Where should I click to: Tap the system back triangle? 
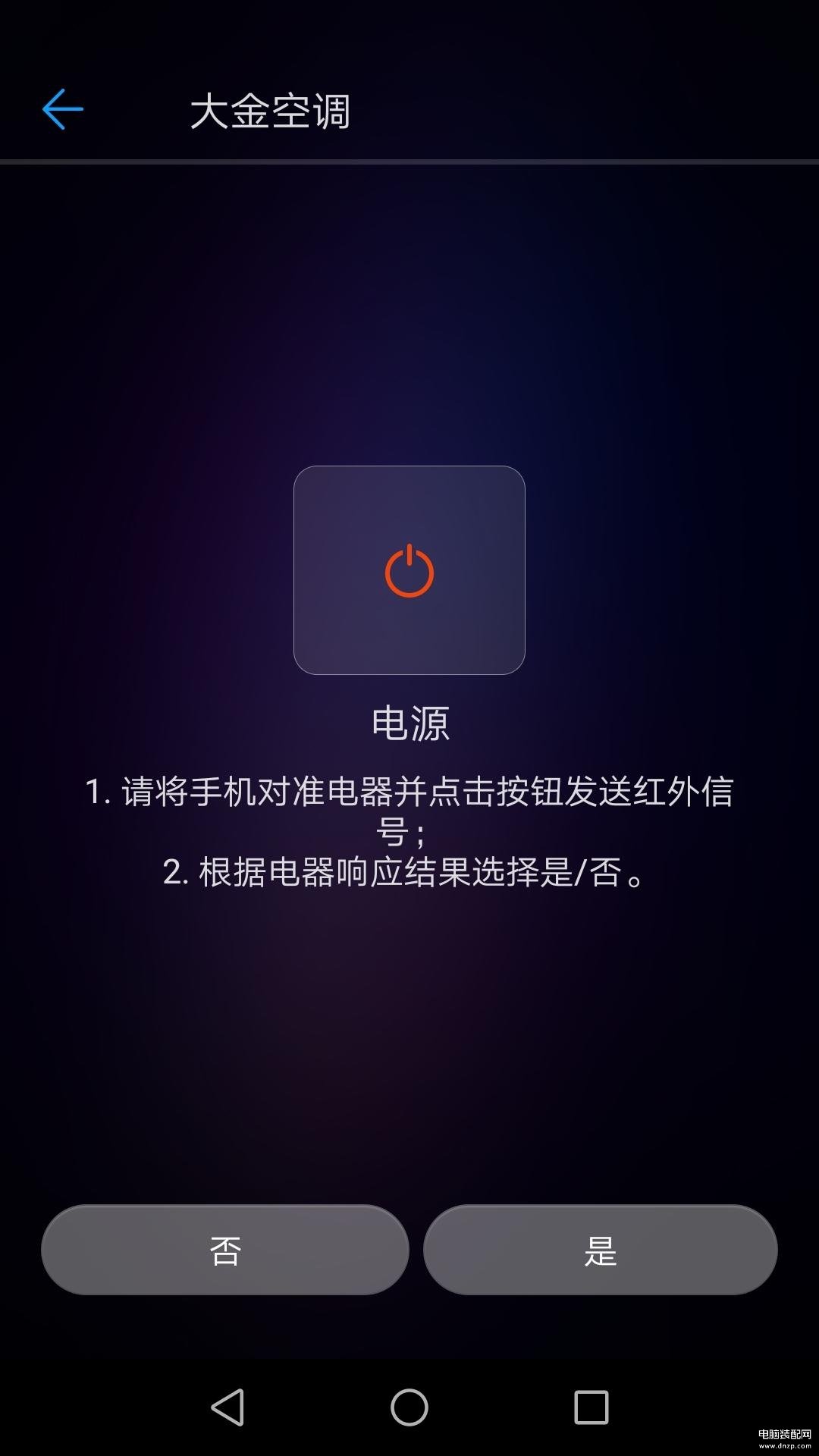[x=227, y=1407]
